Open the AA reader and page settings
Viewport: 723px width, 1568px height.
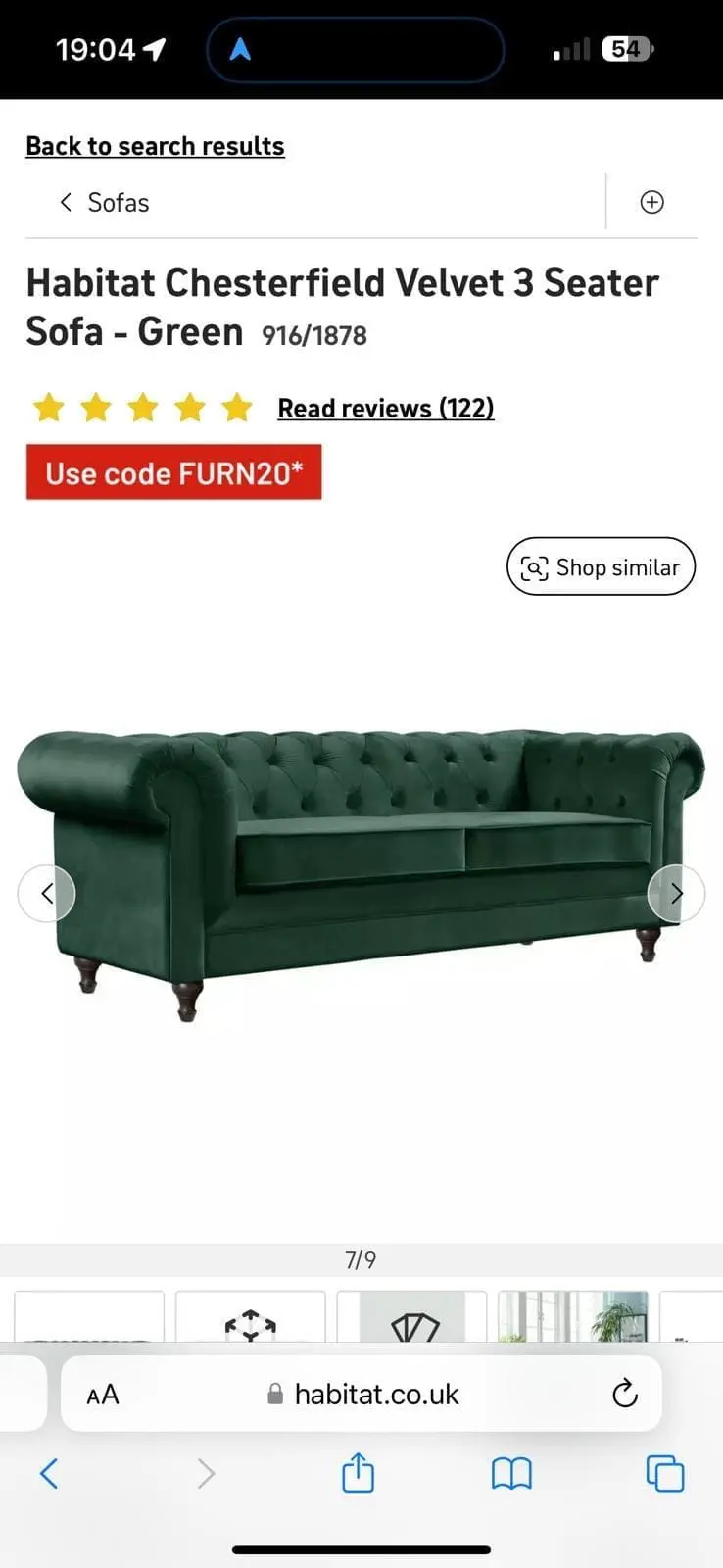pyautogui.click(x=103, y=1395)
